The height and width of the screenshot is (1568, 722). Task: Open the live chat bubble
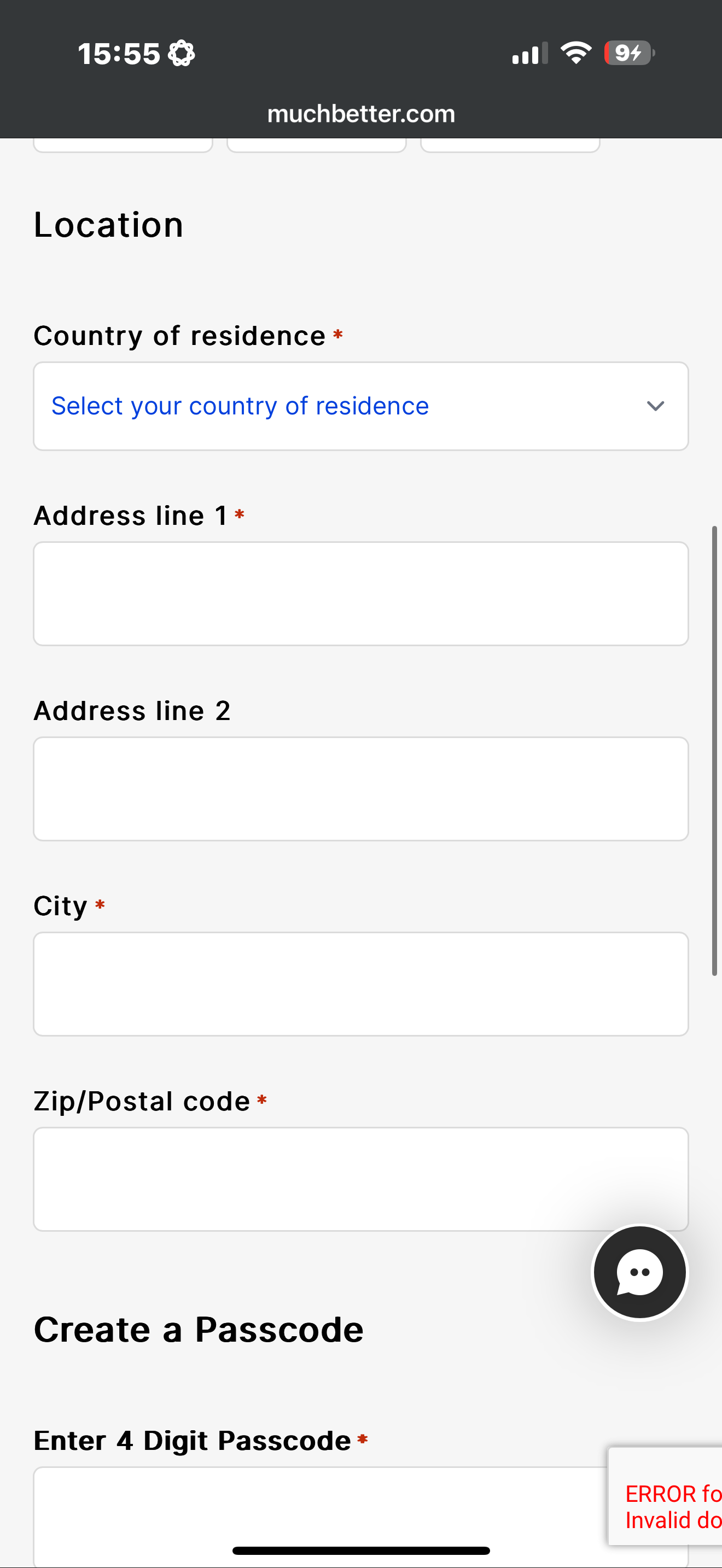pyautogui.click(x=640, y=1272)
